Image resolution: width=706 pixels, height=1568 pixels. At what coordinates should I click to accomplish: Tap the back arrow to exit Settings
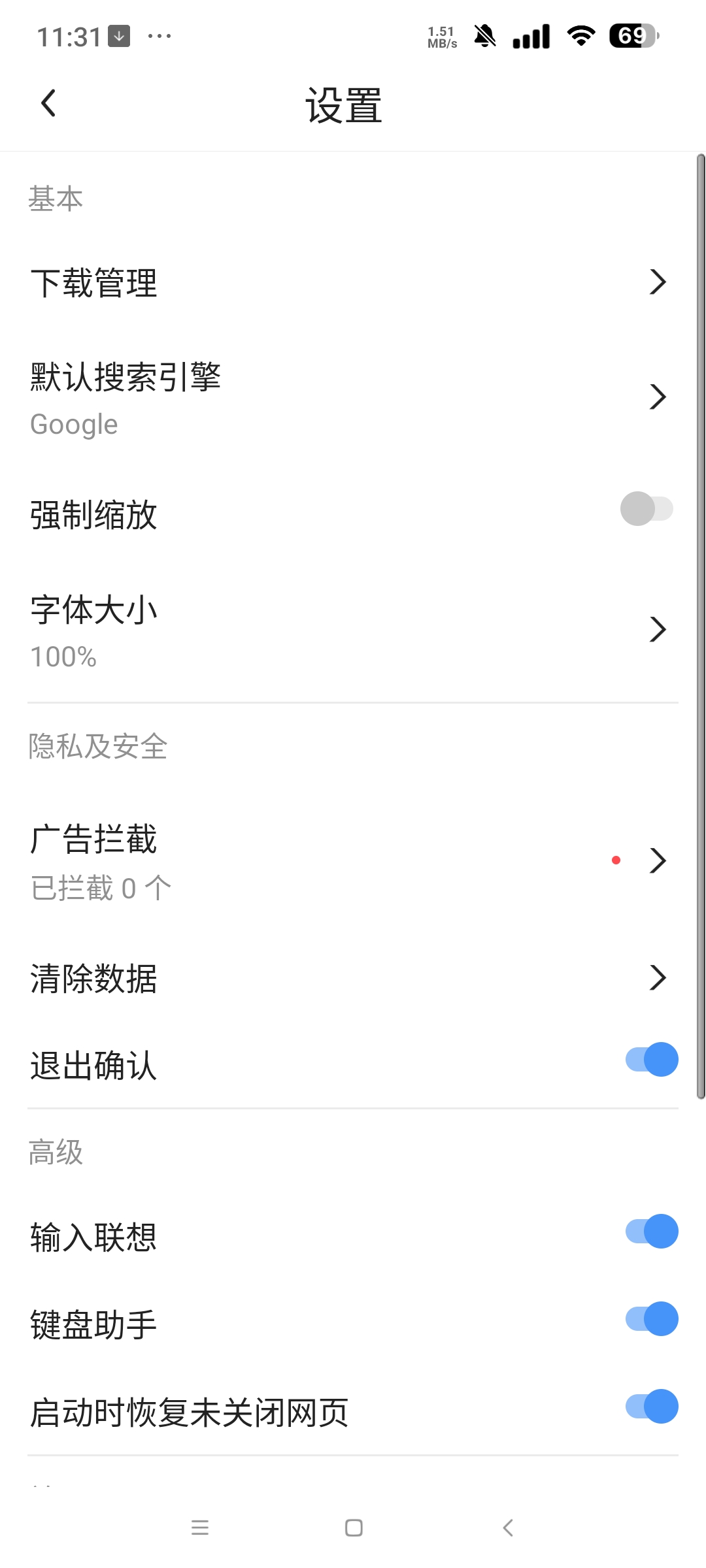(47, 103)
